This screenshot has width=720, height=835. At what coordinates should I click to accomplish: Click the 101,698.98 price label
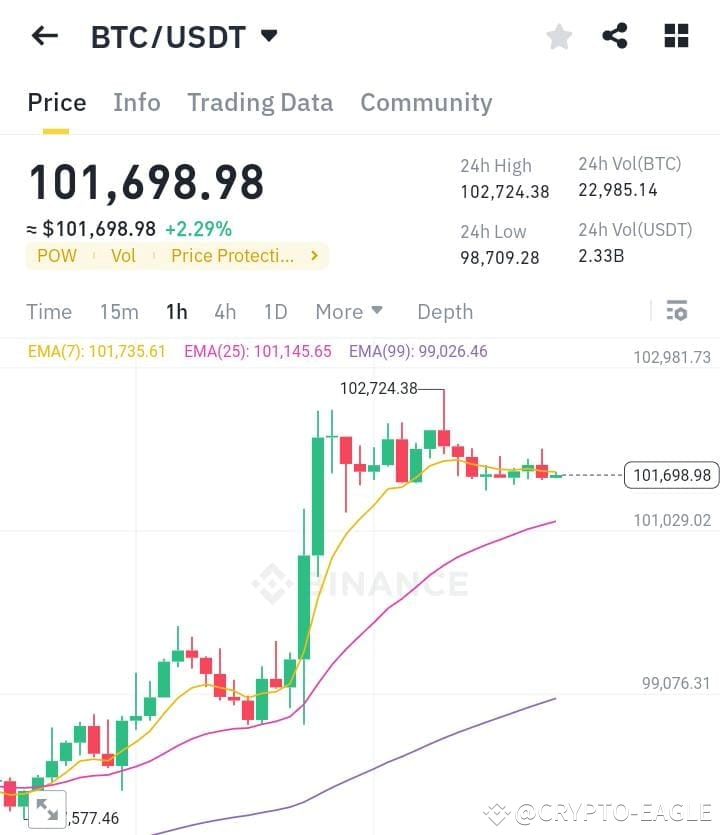click(671, 475)
